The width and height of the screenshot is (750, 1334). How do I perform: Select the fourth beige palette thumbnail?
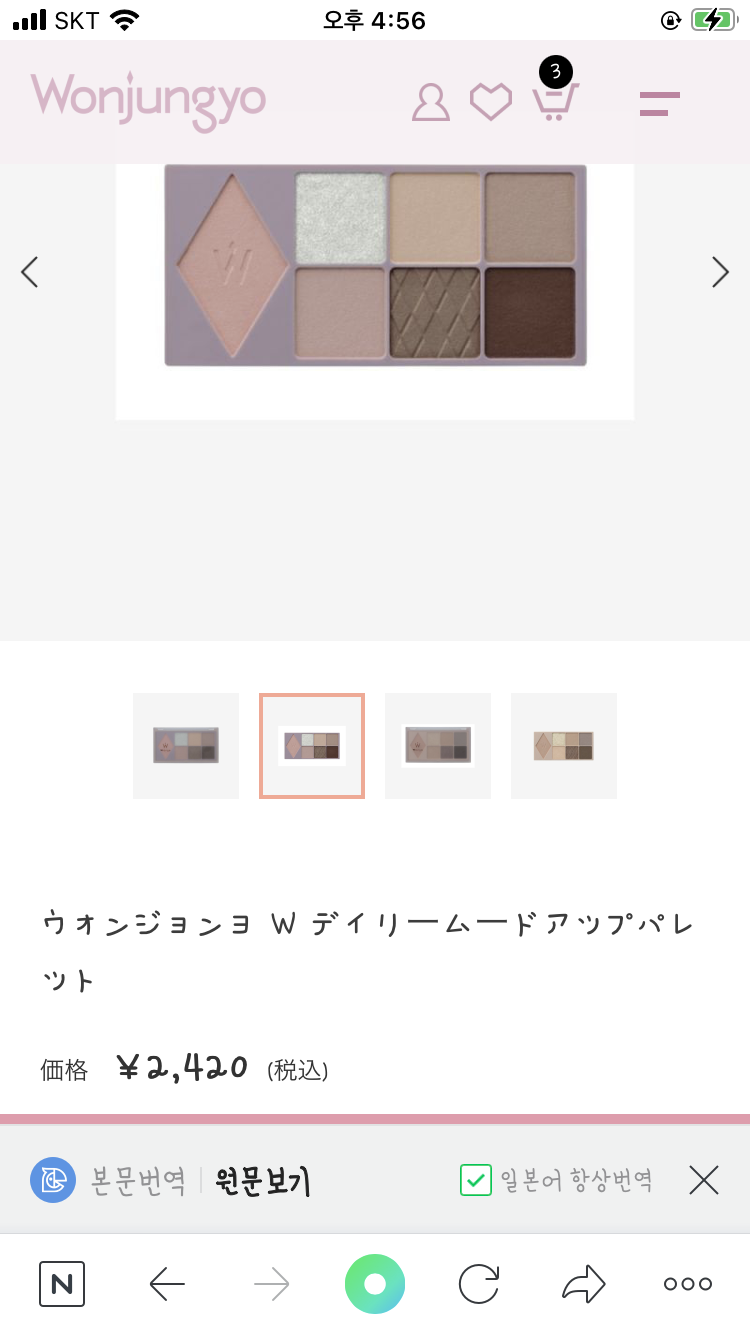pos(564,746)
